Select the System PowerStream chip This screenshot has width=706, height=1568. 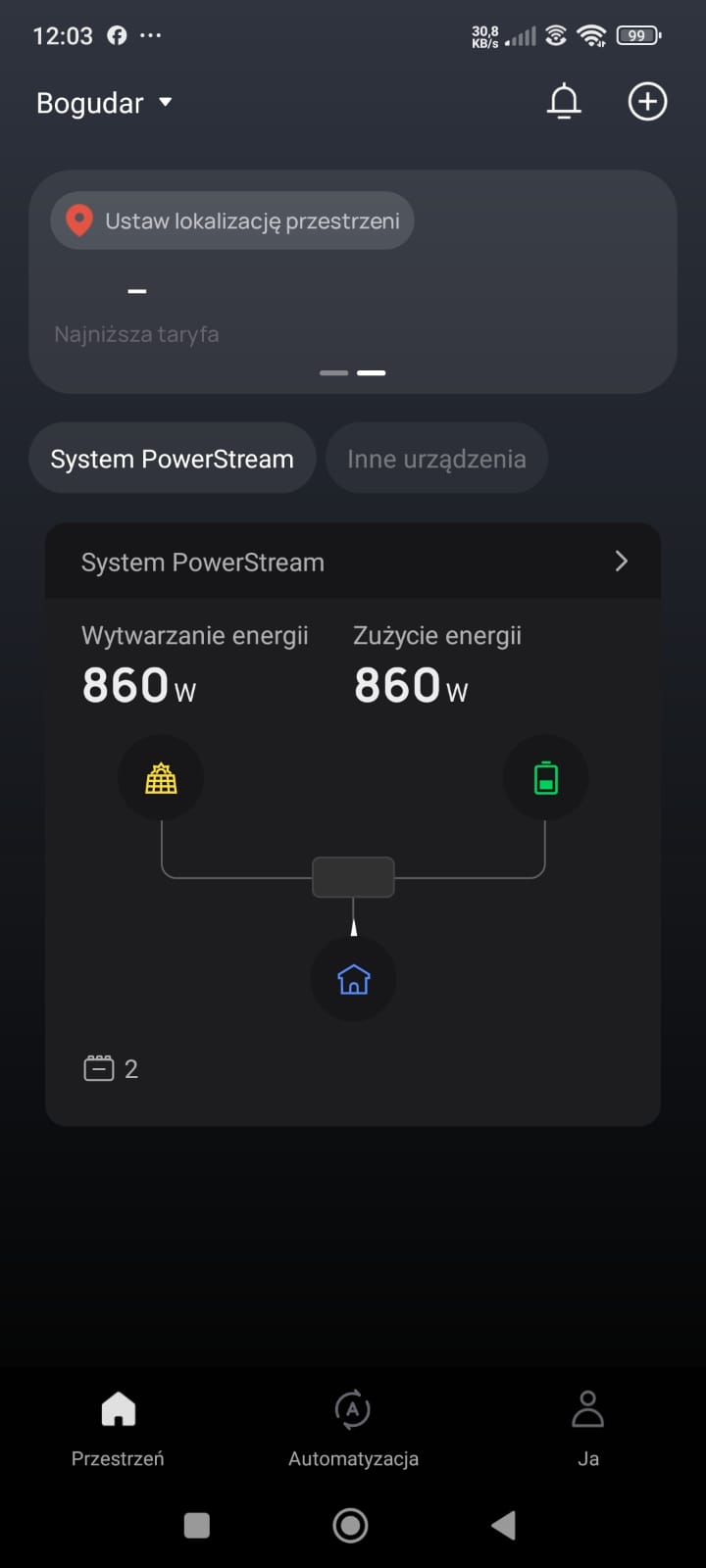click(x=173, y=459)
